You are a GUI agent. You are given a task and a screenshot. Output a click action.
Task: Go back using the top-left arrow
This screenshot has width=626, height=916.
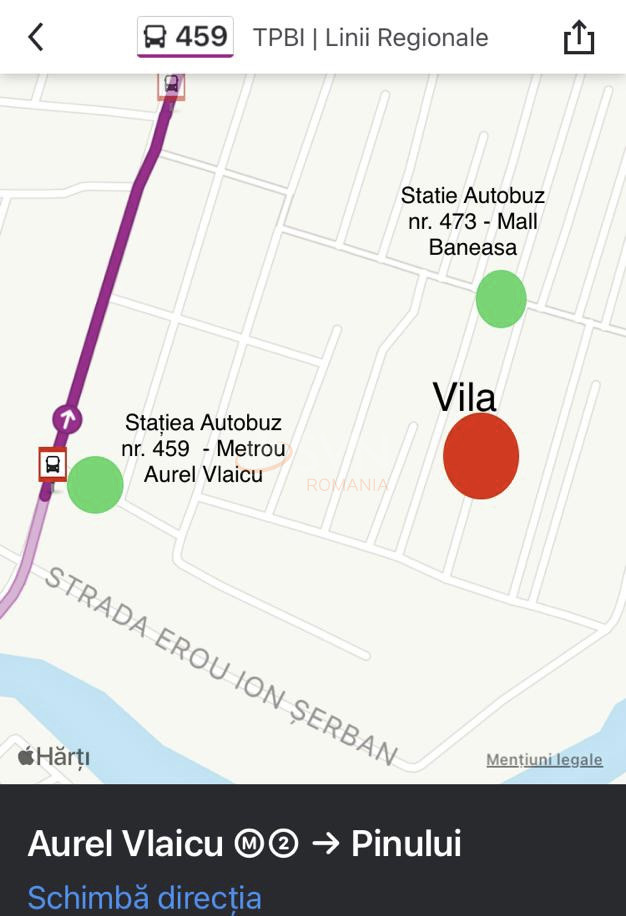pyautogui.click(x=36, y=38)
